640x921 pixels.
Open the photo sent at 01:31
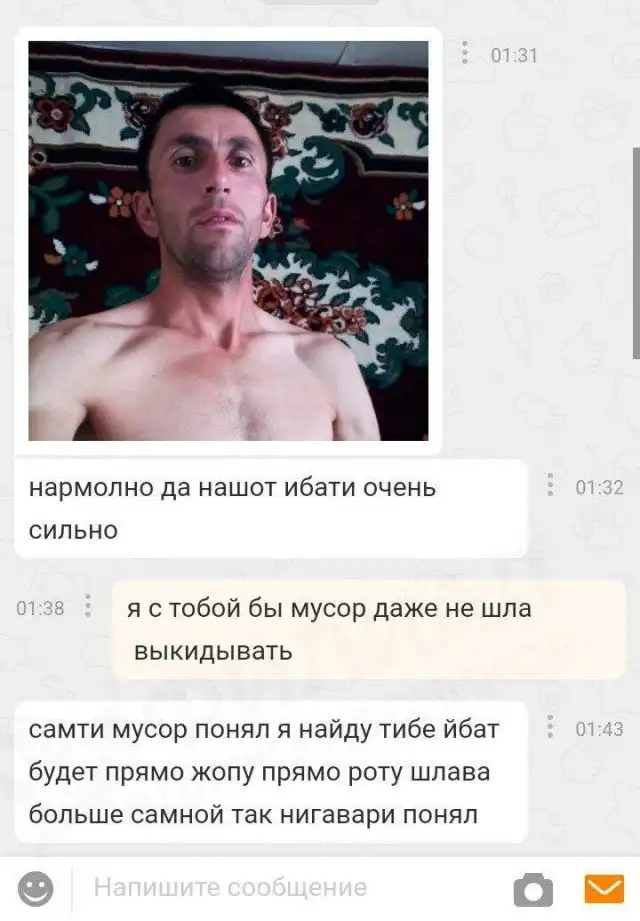tap(228, 240)
